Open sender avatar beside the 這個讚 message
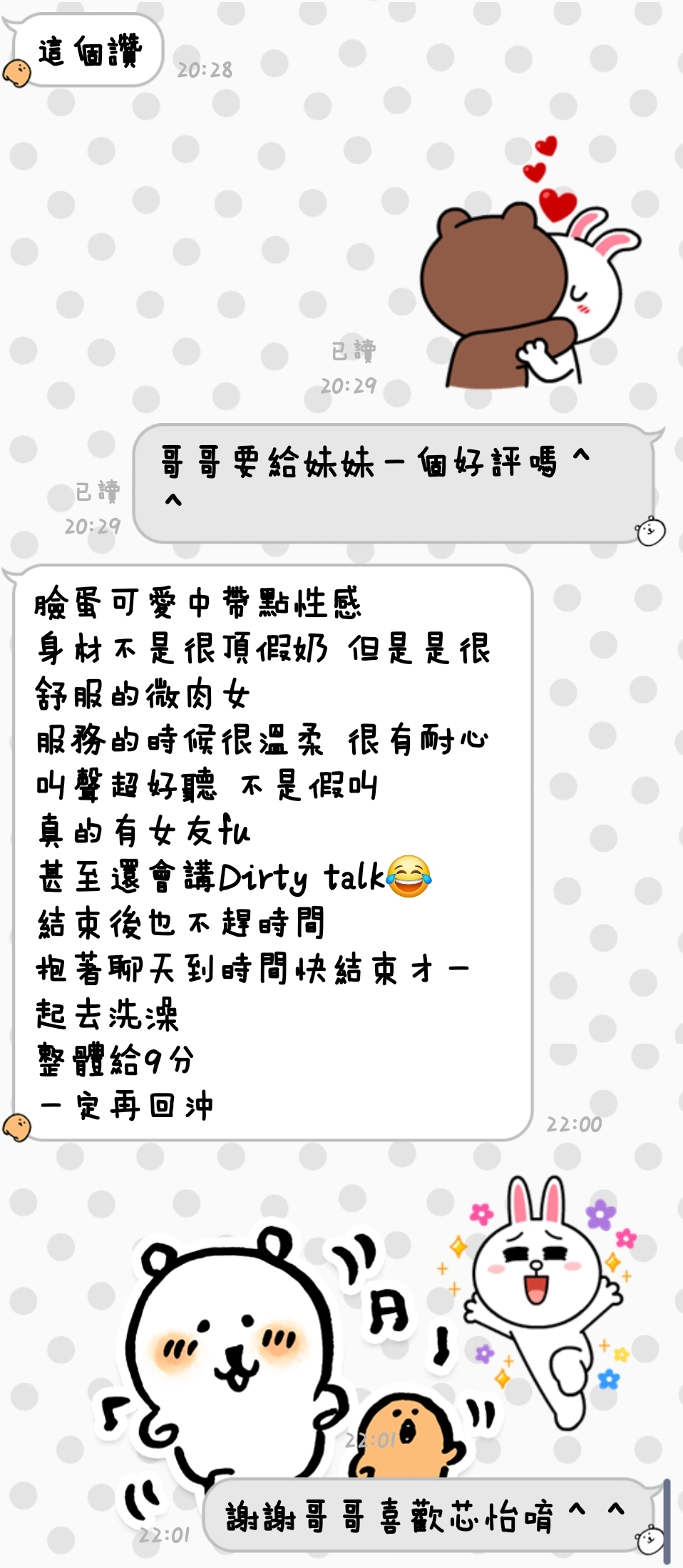 tap(17, 73)
